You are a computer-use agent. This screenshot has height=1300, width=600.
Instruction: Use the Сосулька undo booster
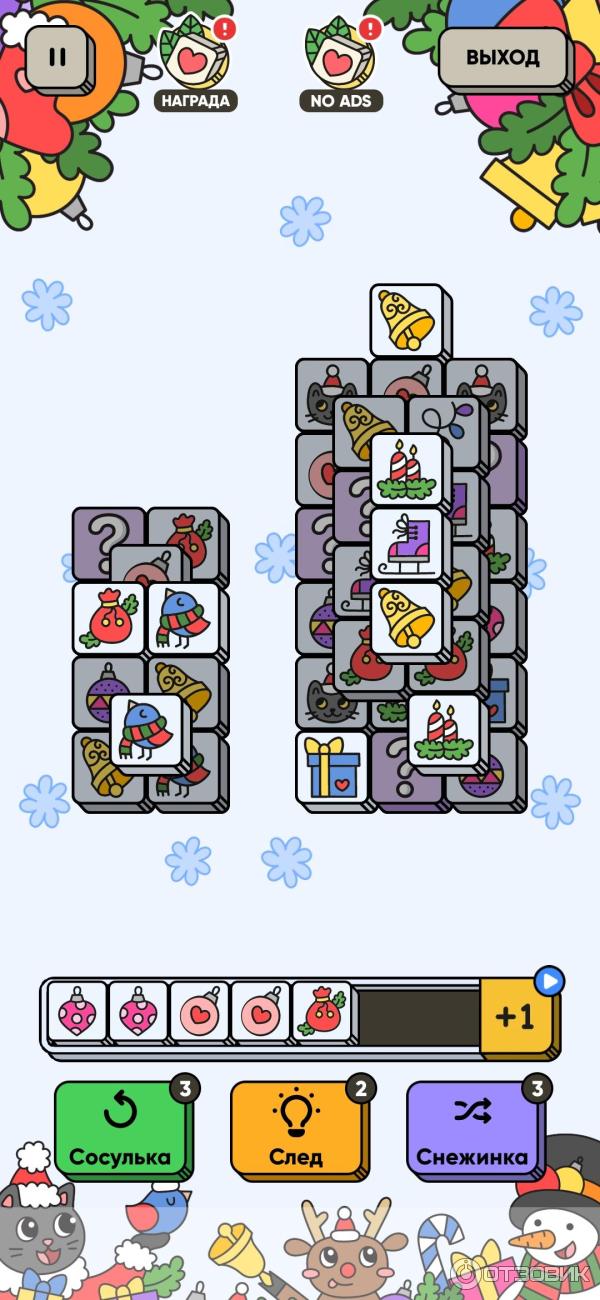[120, 1130]
